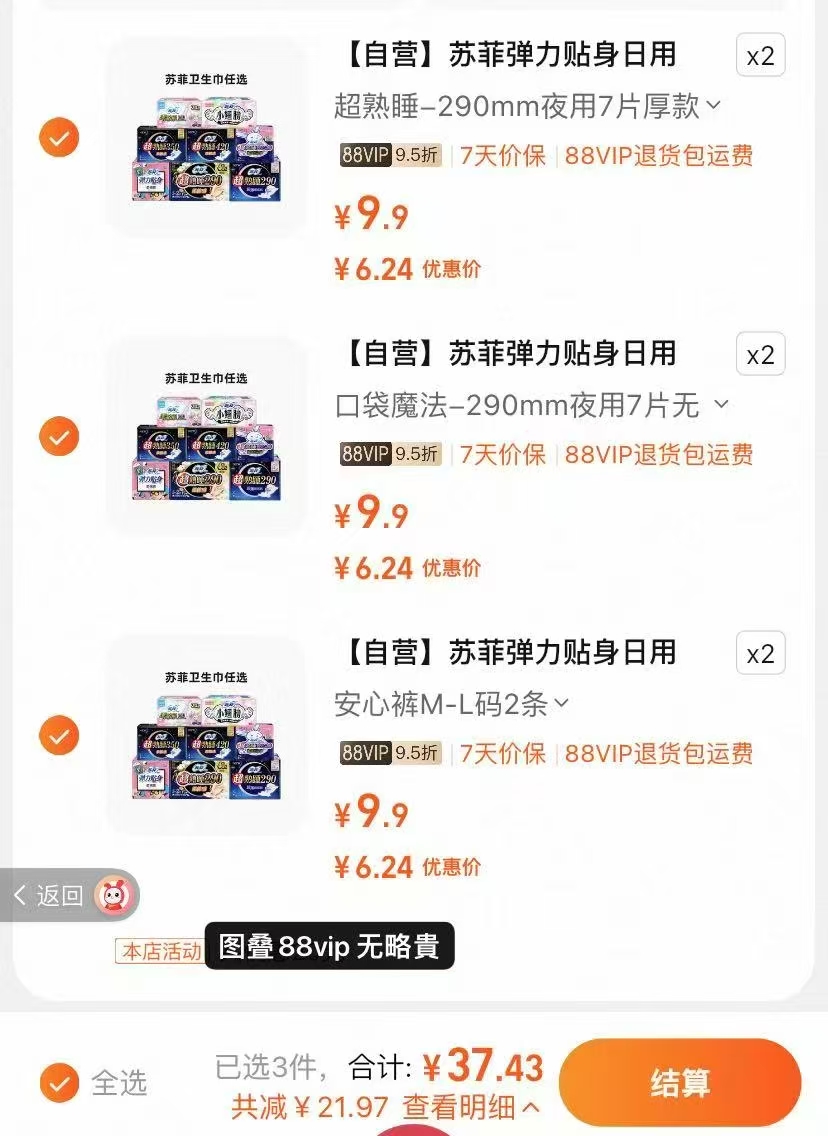Click the 返回 back button
Image resolution: width=828 pixels, height=1136 pixels.
55,897
